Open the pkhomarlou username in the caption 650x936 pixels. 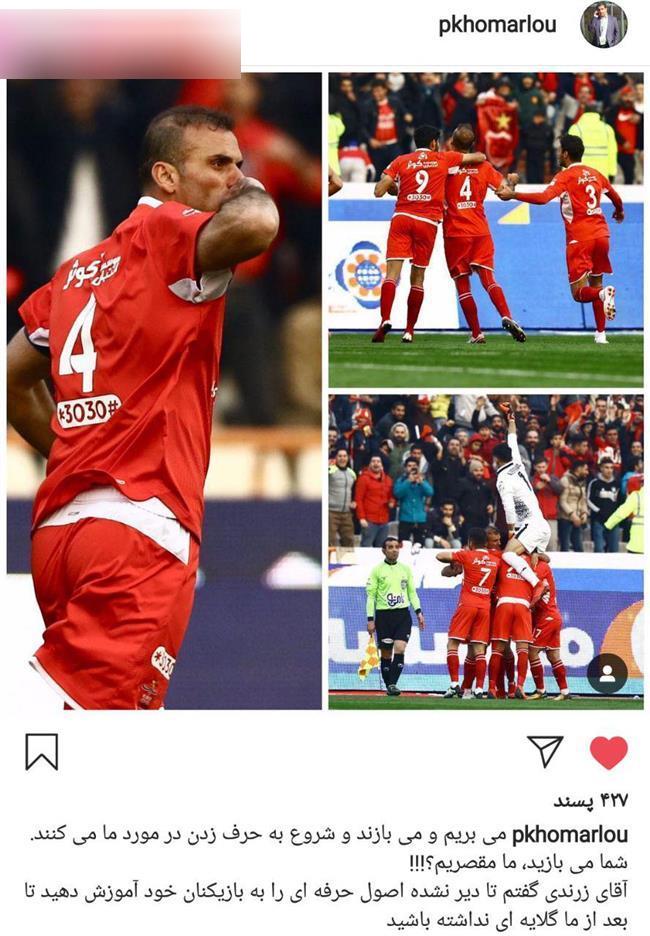[x=573, y=835]
